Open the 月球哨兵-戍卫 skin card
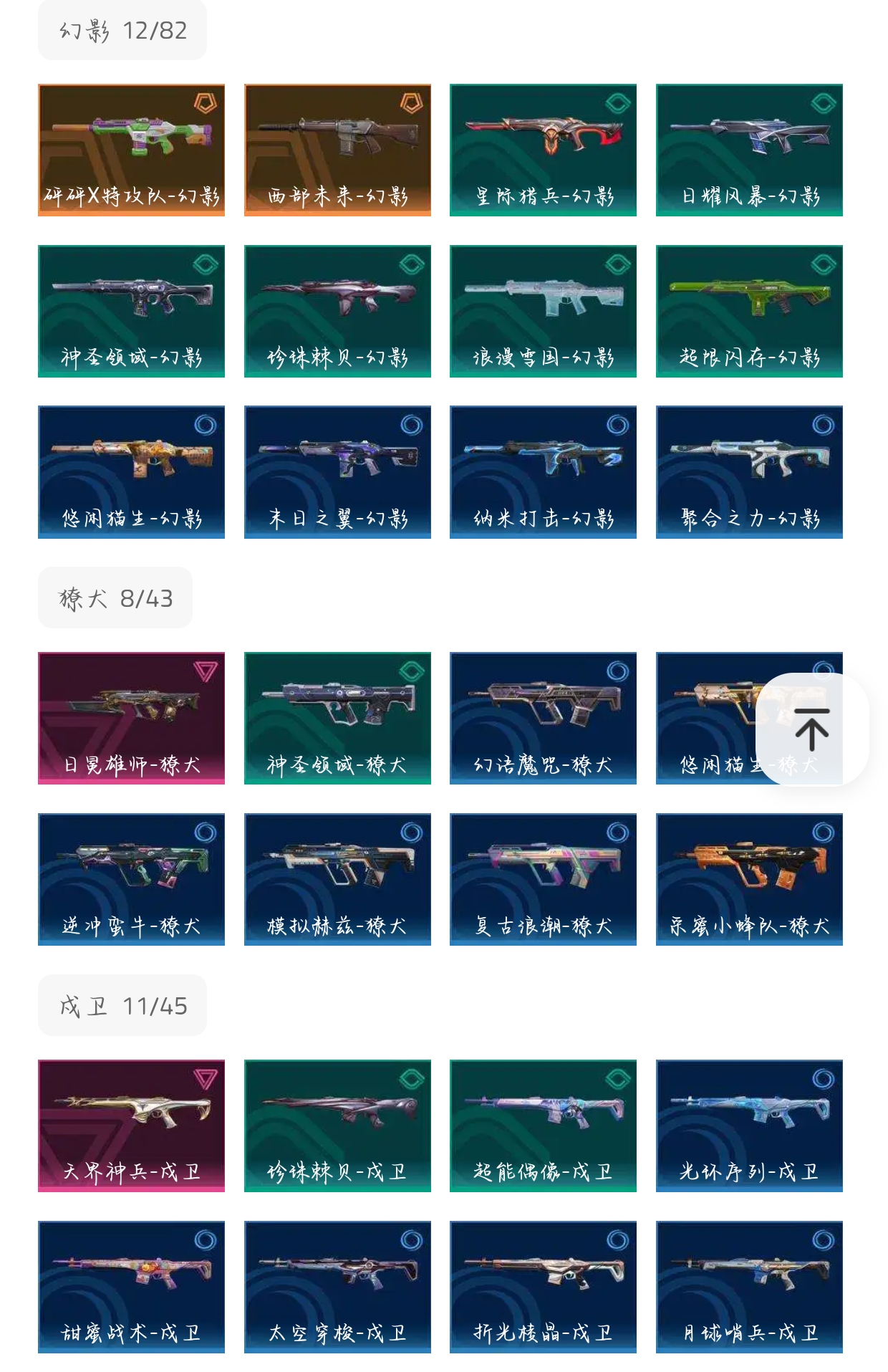Viewport: 888px width, 1372px height. pos(749,1287)
